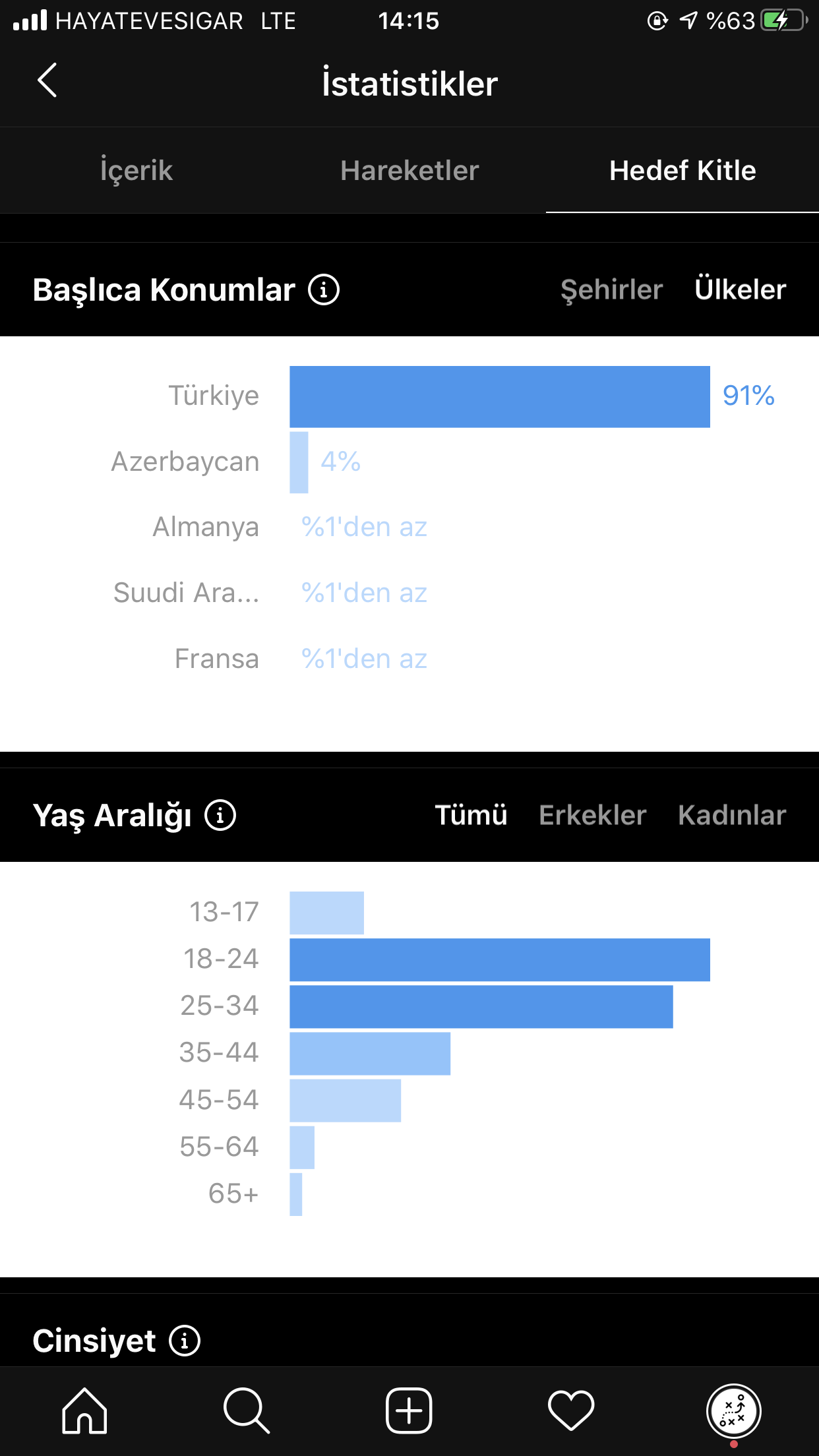
Task: Show top locations by Şehirler
Action: pos(611,290)
